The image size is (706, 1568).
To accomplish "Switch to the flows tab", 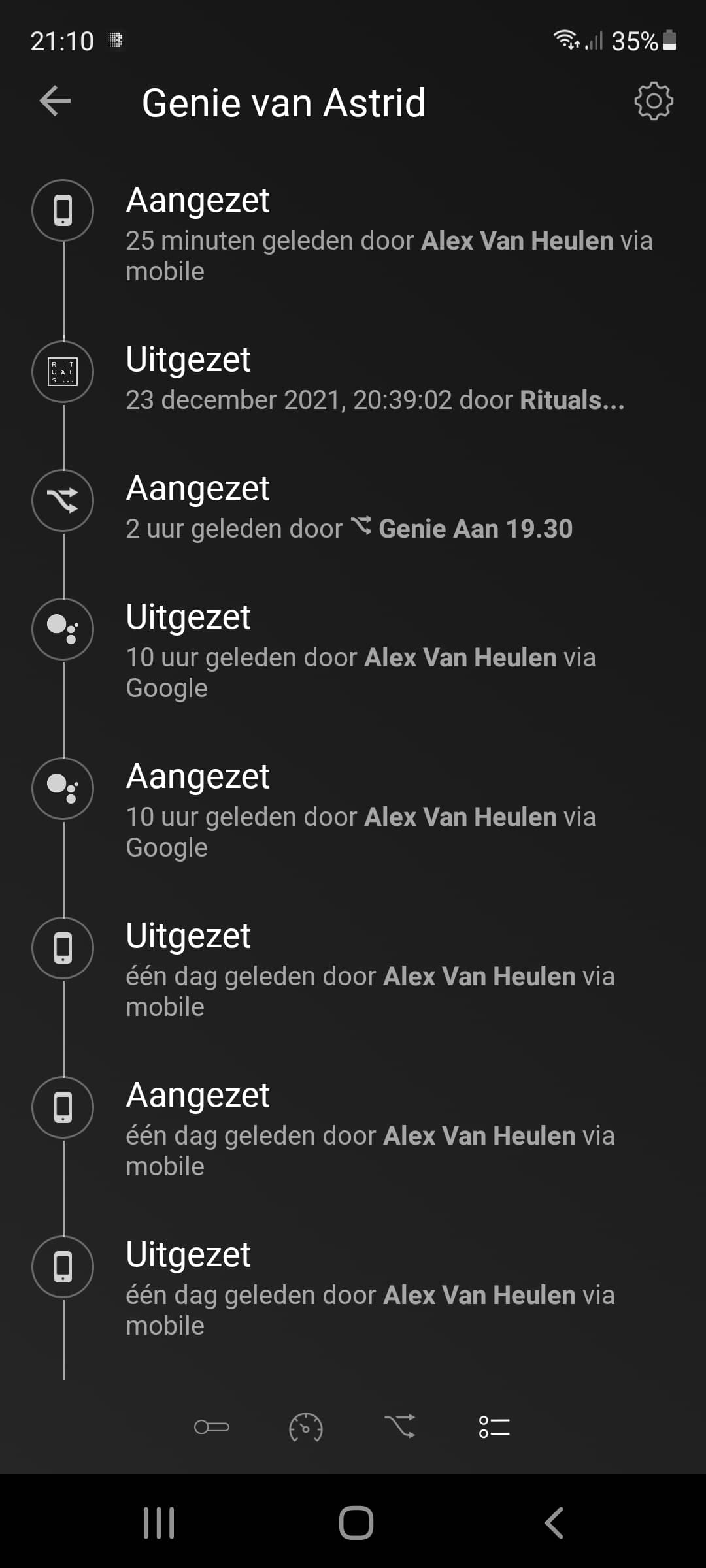I will point(399,1426).
